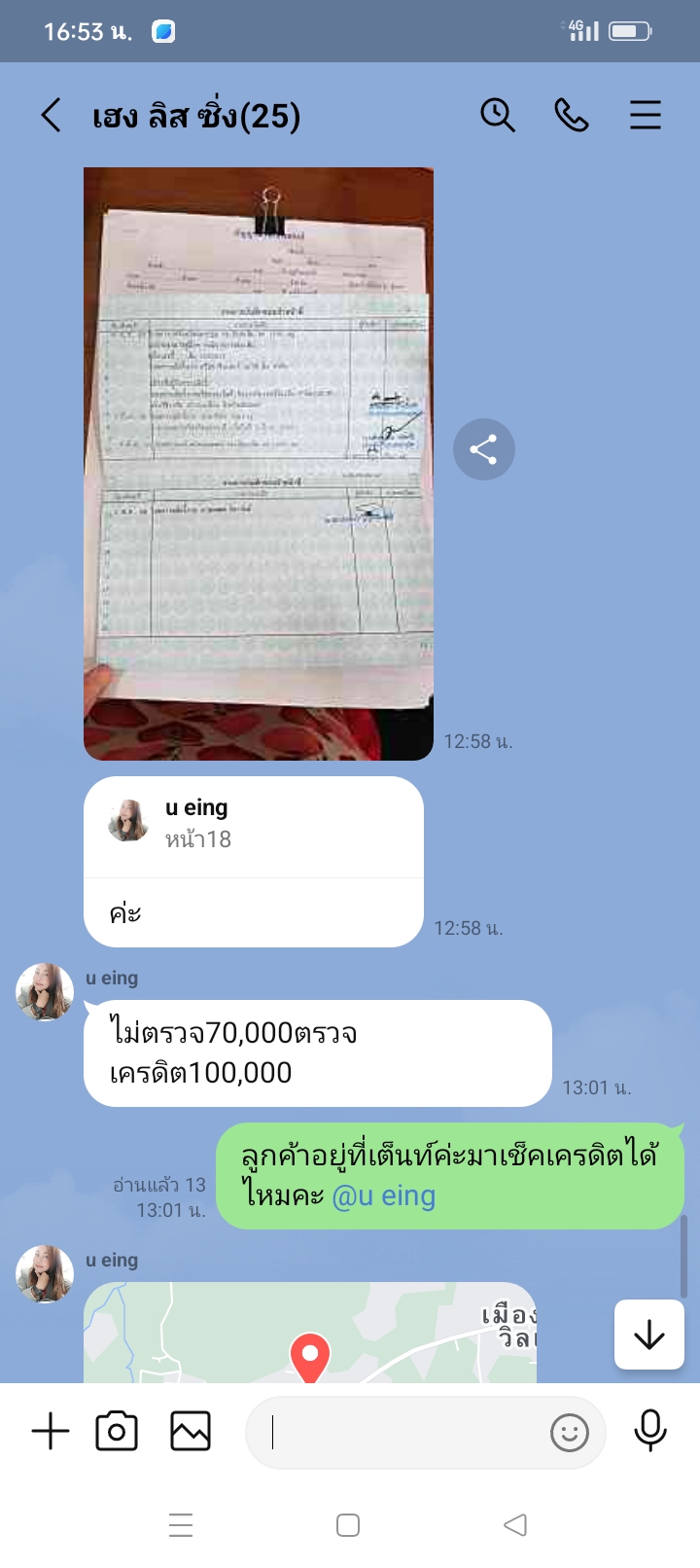Open u eing's profile picture
Image resolution: width=700 pixels, height=1568 pixels.
click(45, 992)
